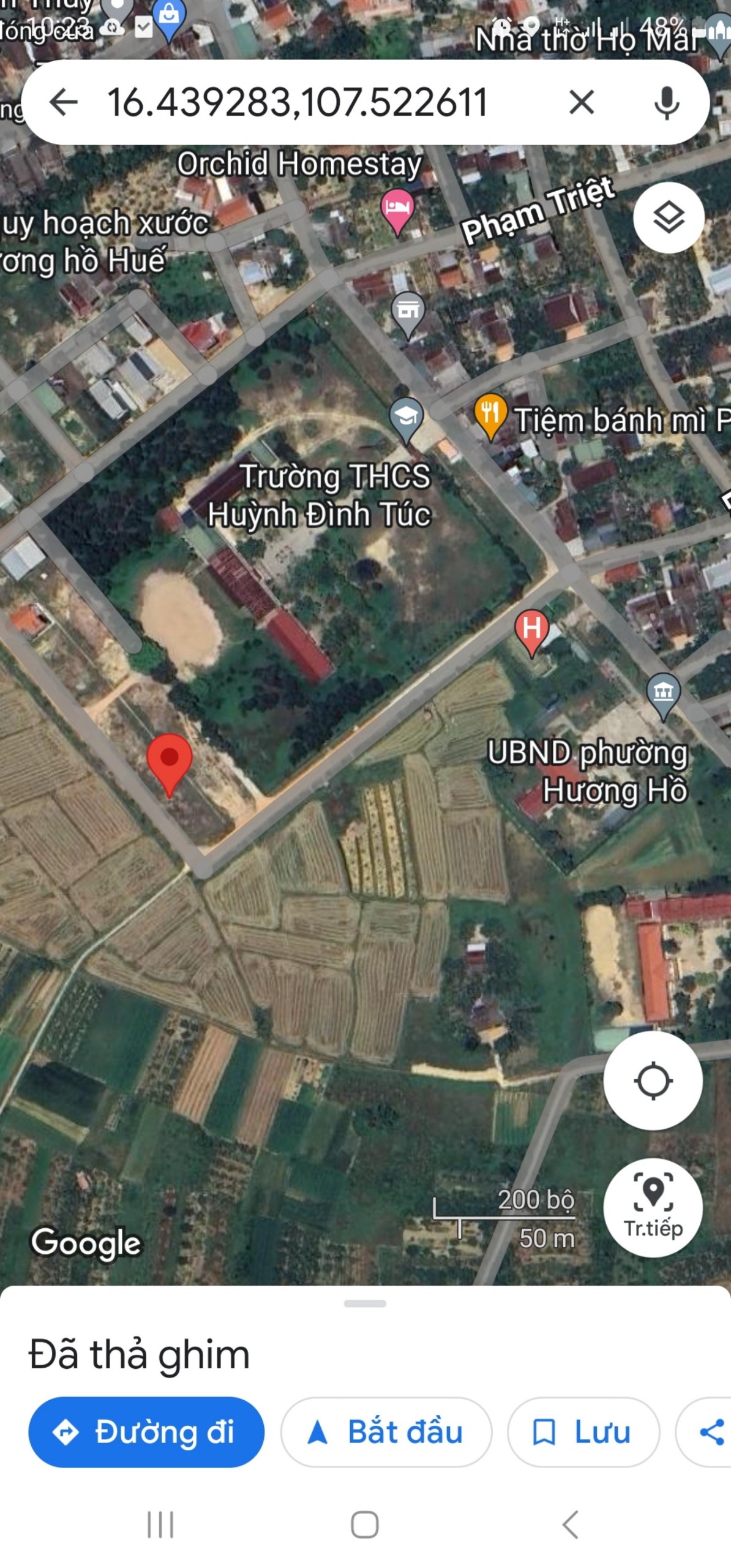Start navigation with Bắt đầu
Image resolution: width=731 pixels, height=1568 pixels.
386,1432
